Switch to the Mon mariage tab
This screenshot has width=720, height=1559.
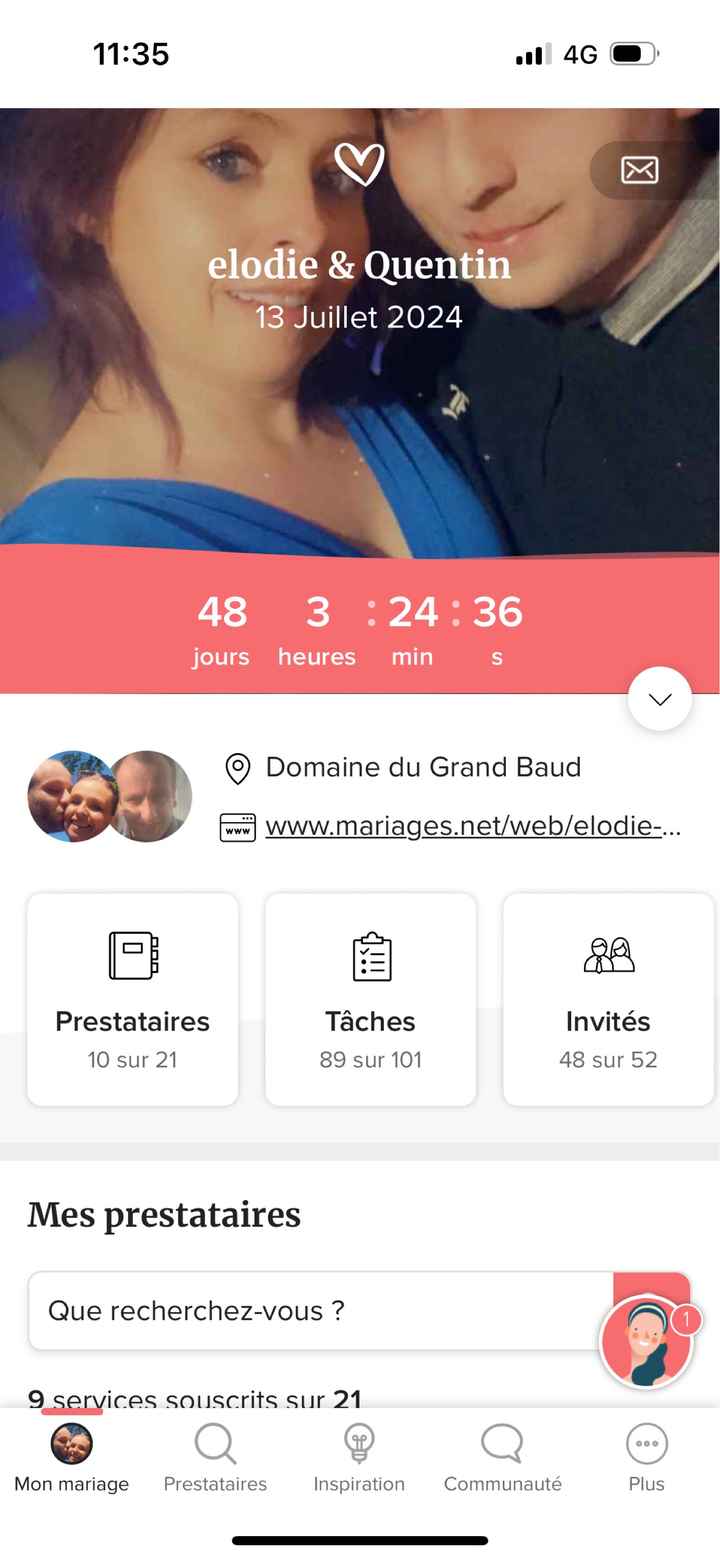tap(71, 1444)
